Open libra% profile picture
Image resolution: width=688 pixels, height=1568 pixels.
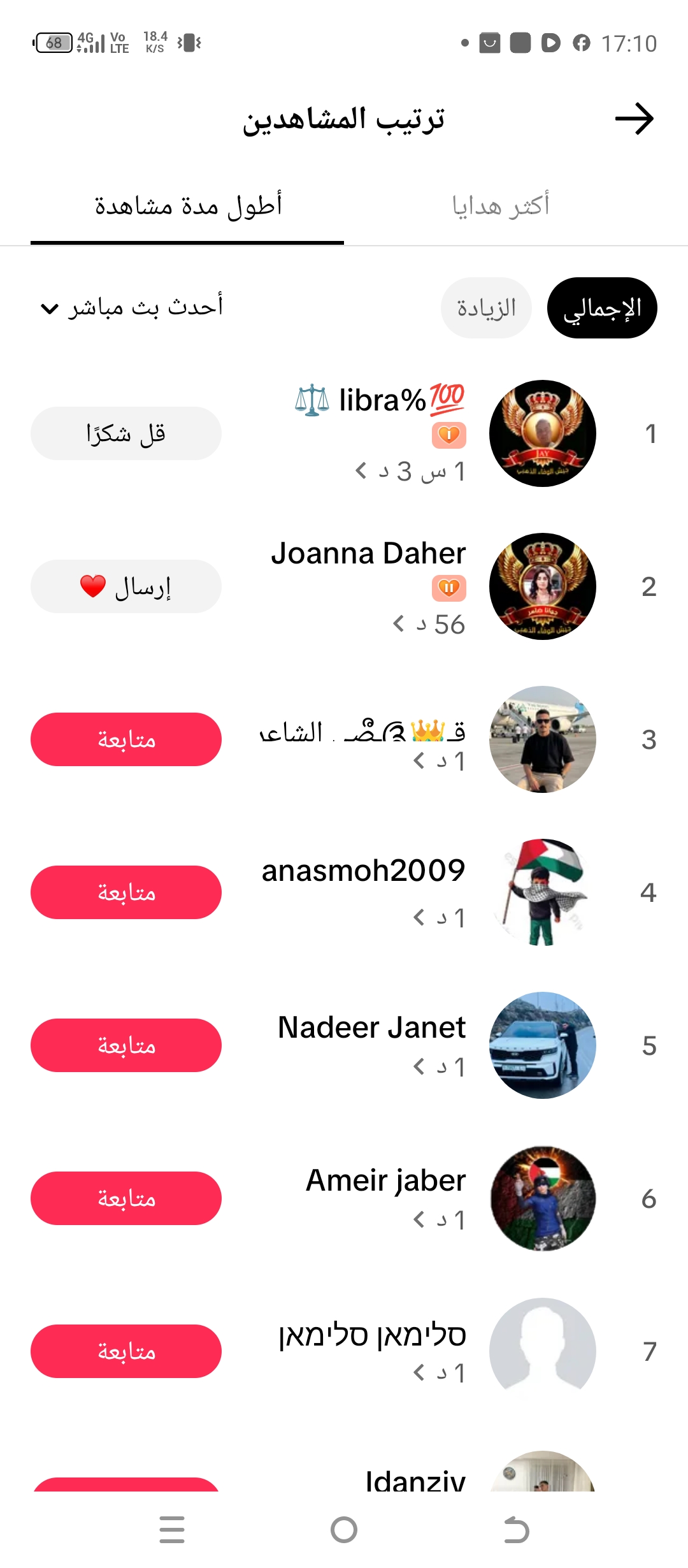543,433
